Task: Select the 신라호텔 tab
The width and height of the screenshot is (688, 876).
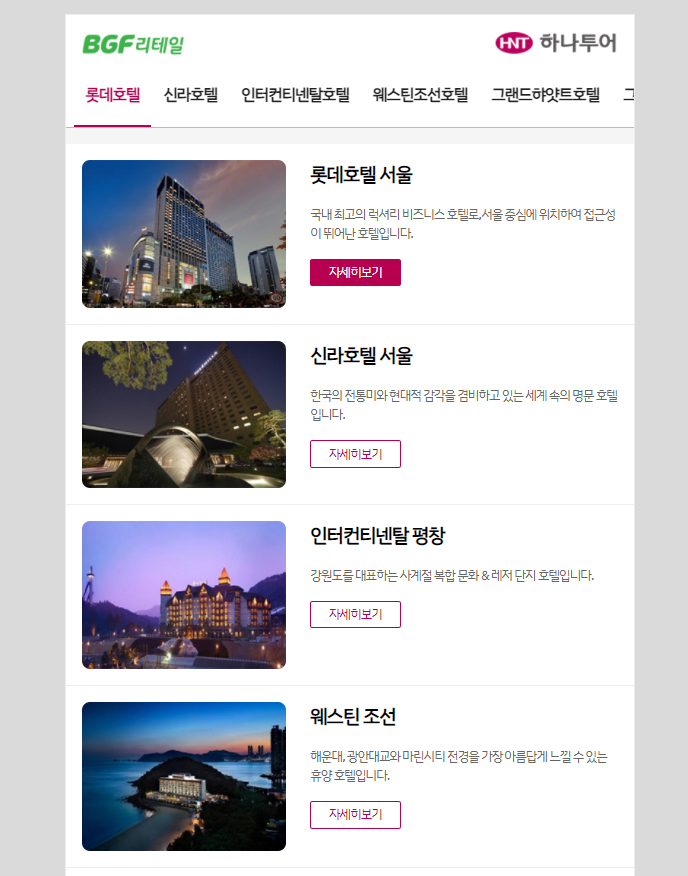Action: pos(191,96)
